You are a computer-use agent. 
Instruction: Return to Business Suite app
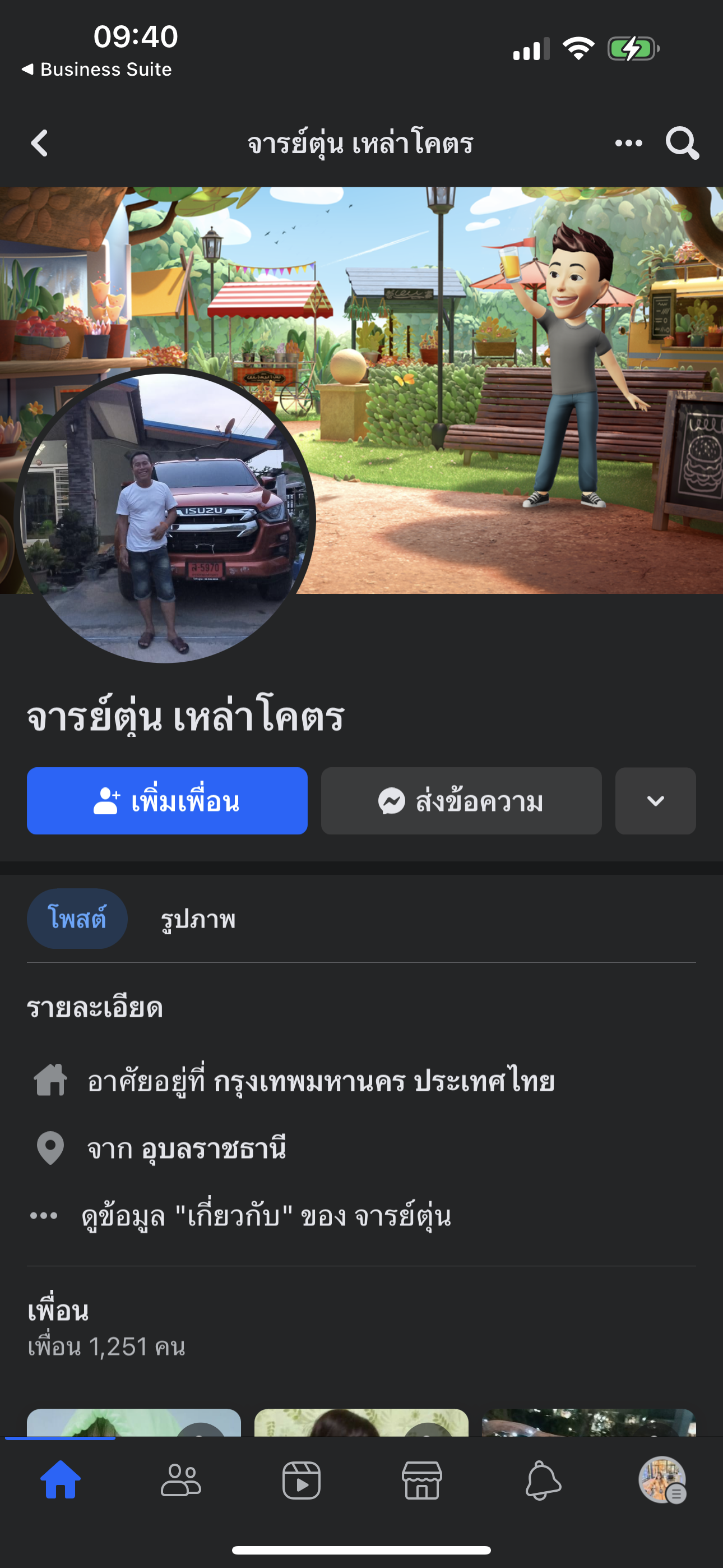[x=98, y=70]
